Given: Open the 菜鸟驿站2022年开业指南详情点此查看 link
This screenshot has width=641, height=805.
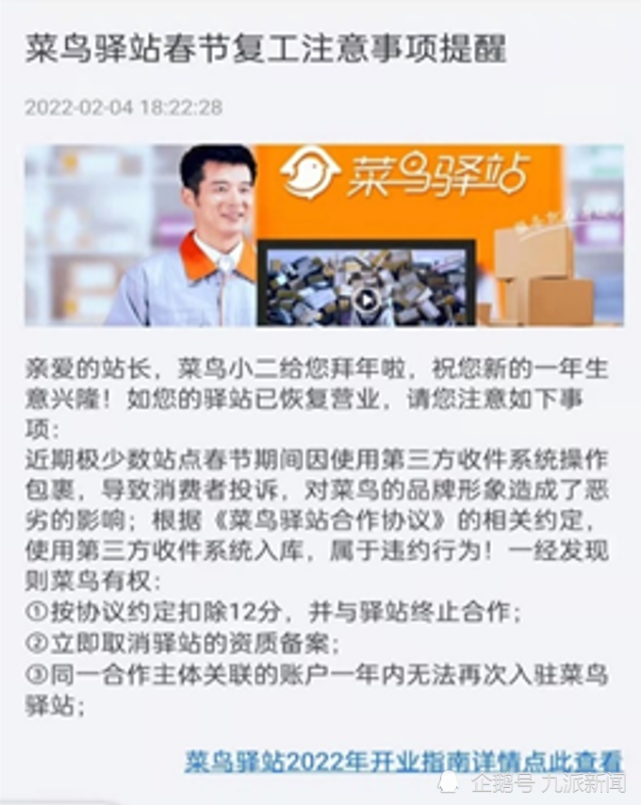Looking at the screenshot, I should (403, 760).
